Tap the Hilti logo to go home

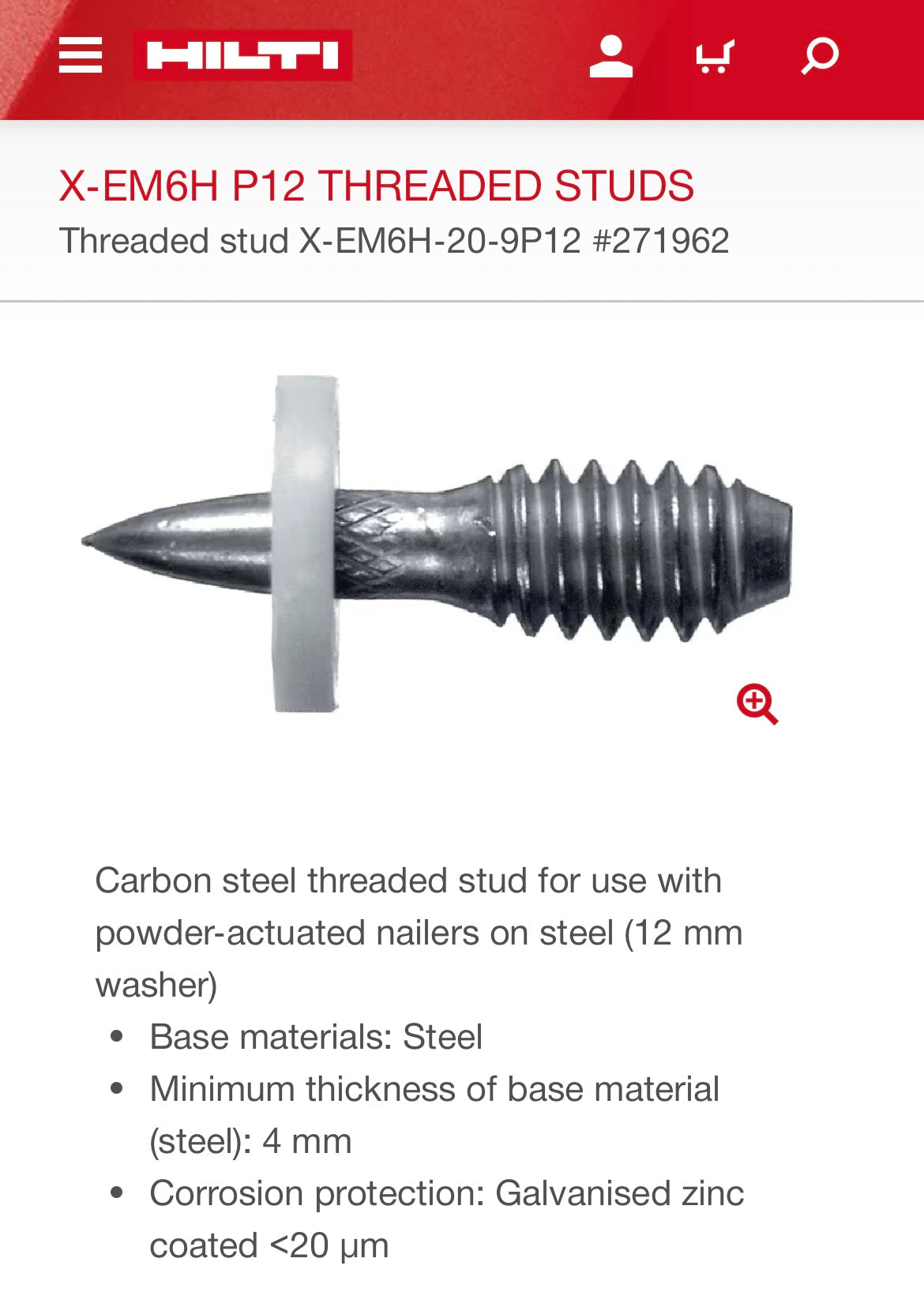click(x=242, y=56)
